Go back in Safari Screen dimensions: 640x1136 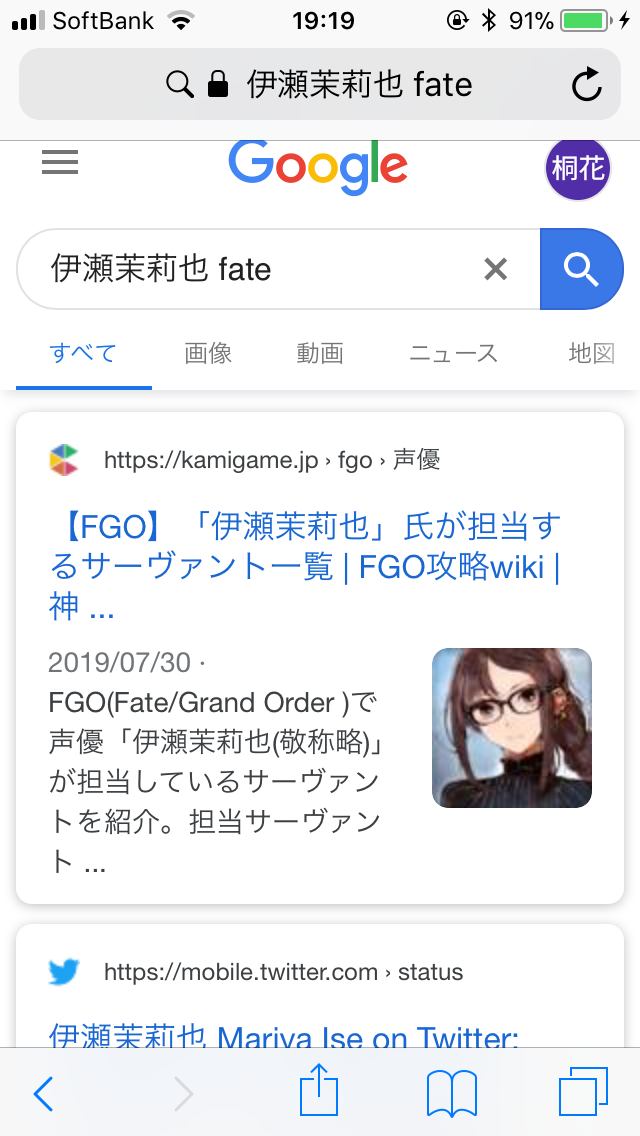tap(44, 1094)
